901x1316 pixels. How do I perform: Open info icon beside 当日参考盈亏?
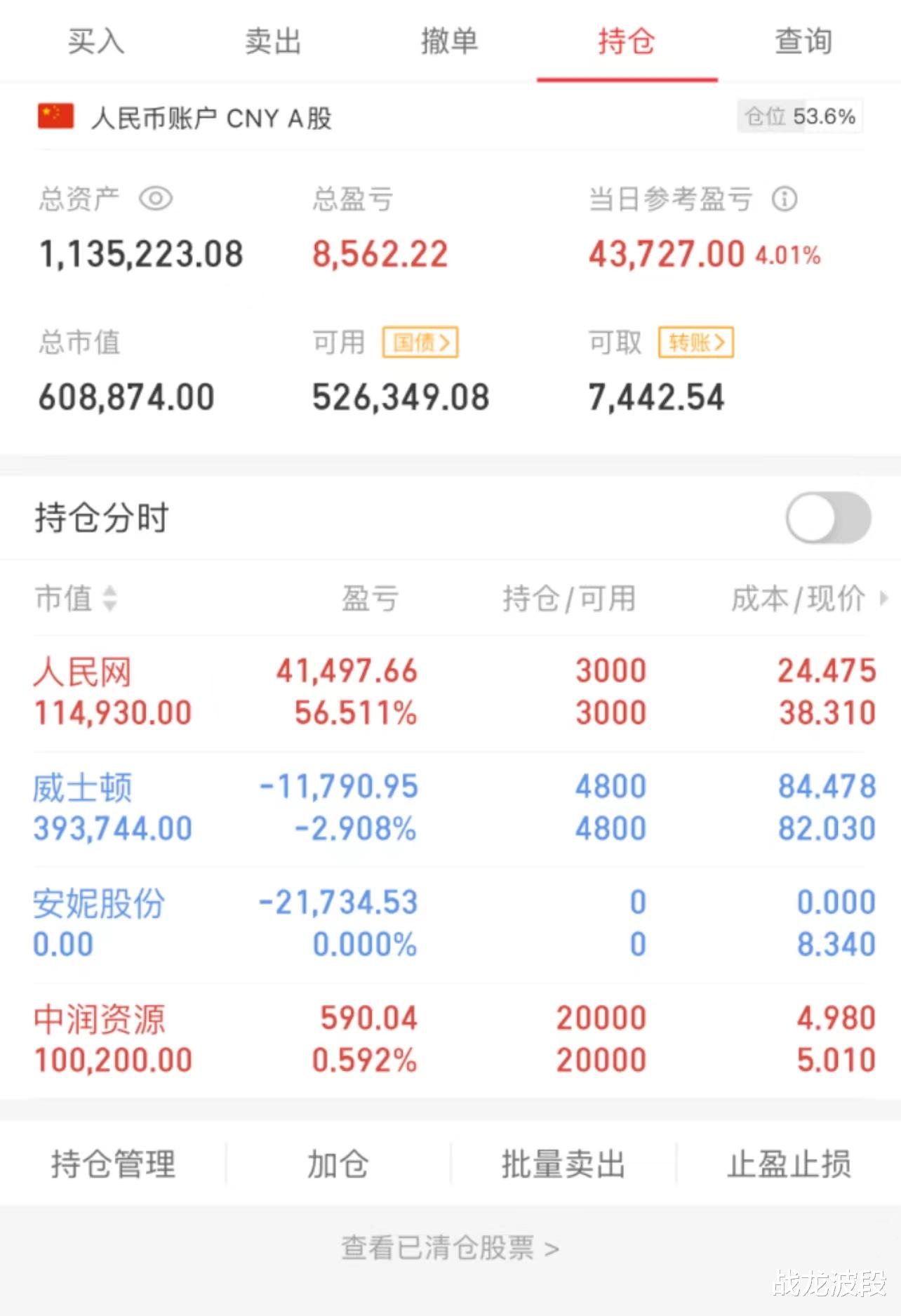click(x=785, y=199)
